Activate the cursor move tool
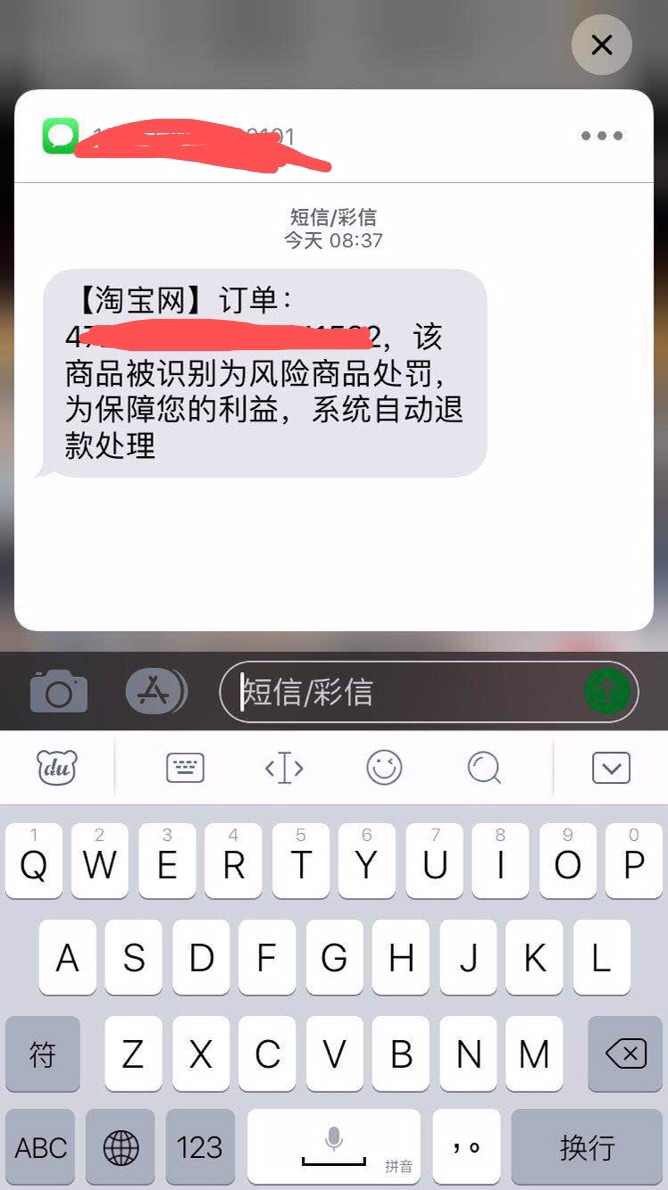The image size is (668, 1190). 284,768
